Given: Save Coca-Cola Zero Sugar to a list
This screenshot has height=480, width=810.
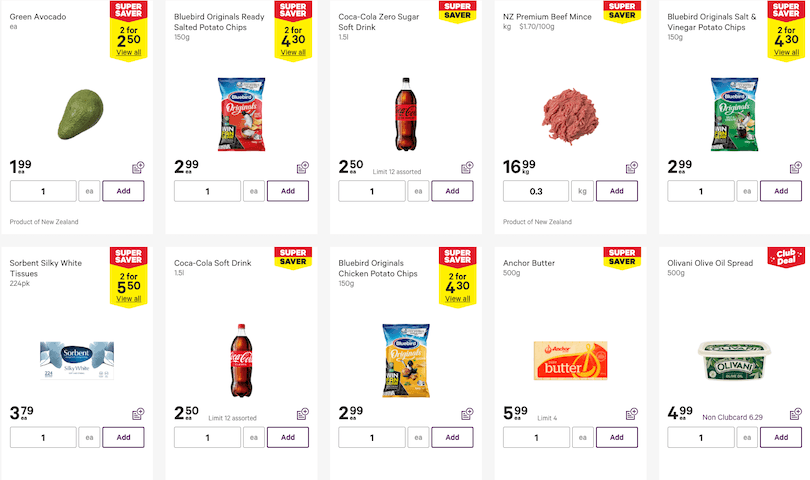Looking at the screenshot, I should 467,167.
